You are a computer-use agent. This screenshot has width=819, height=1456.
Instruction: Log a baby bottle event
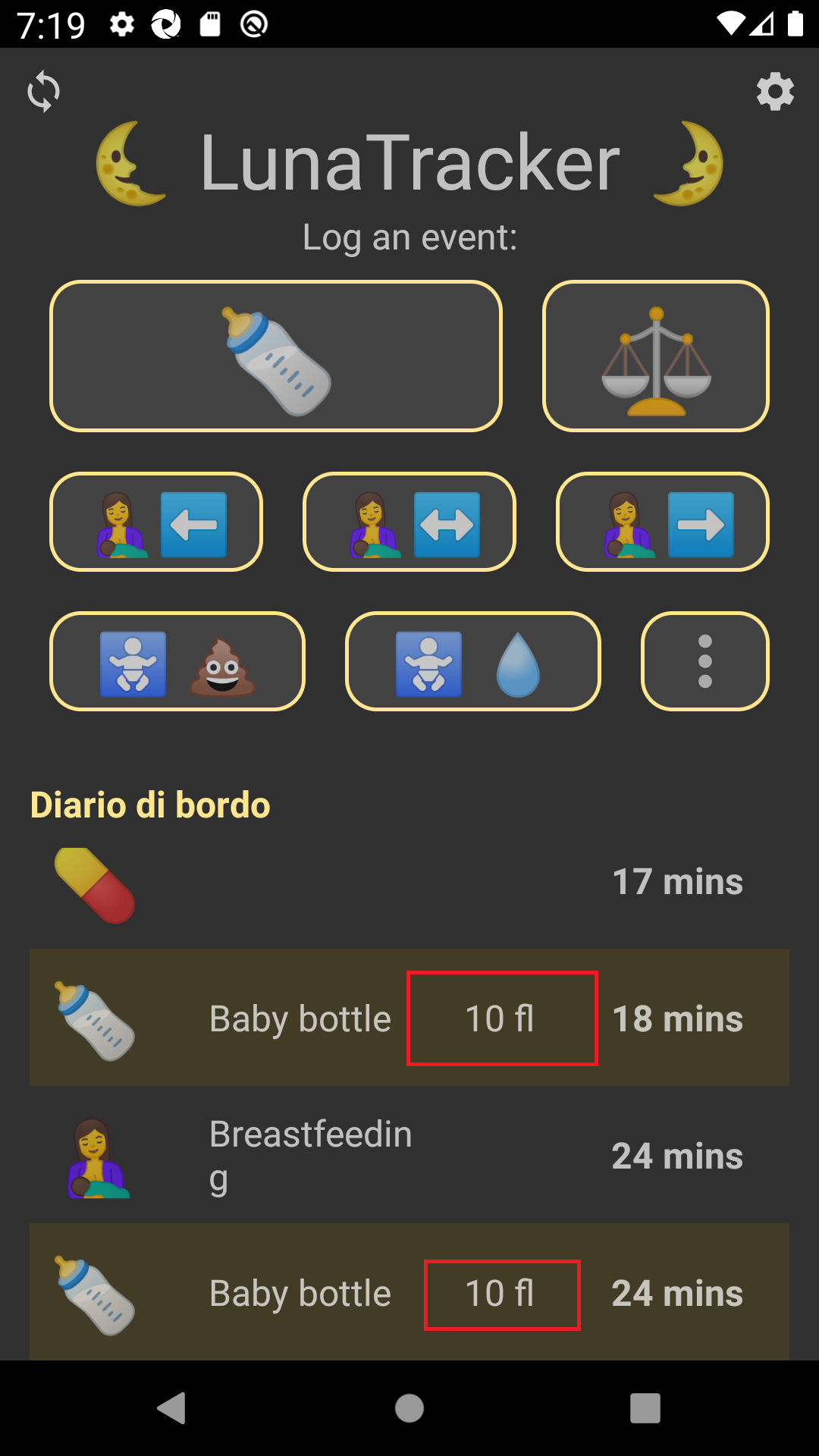[276, 356]
